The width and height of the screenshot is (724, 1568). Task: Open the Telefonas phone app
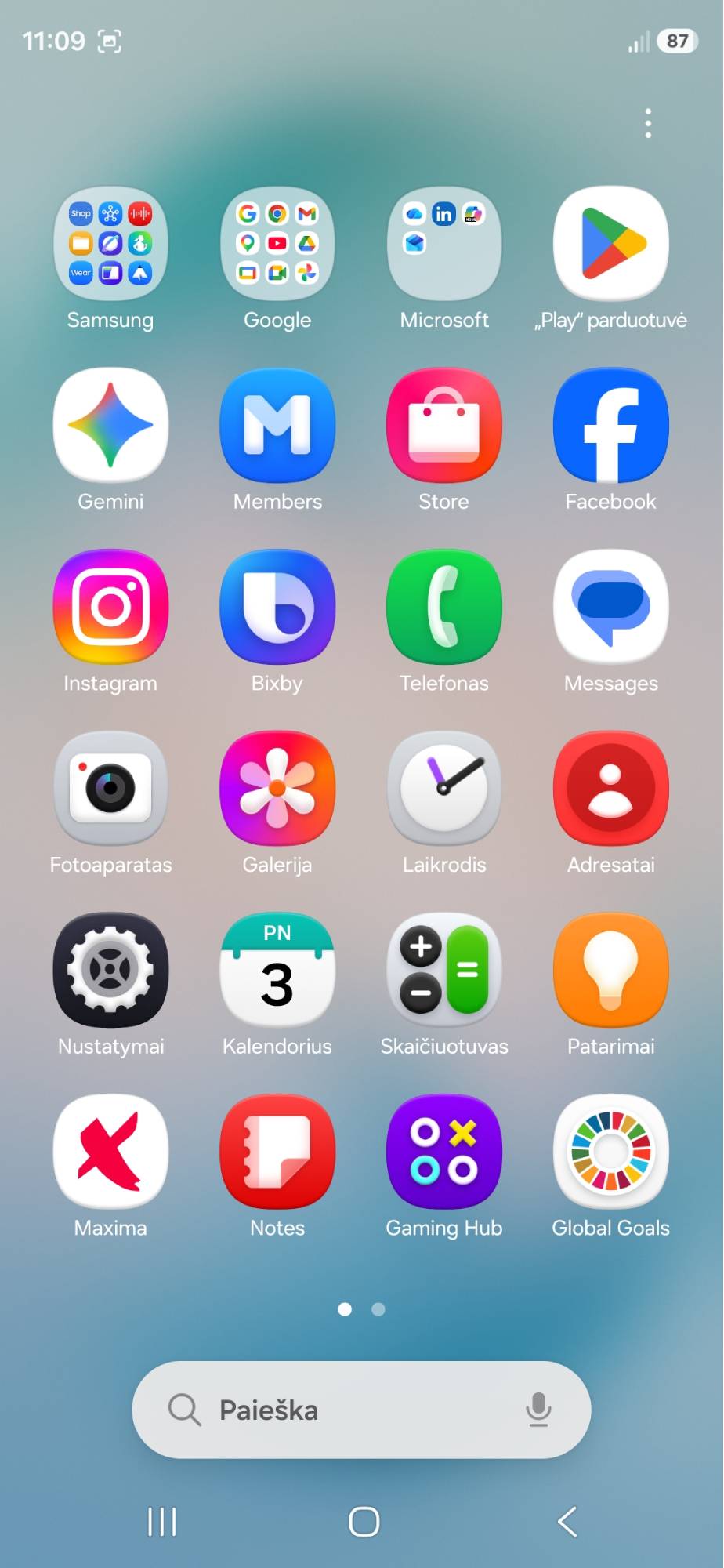(x=444, y=607)
